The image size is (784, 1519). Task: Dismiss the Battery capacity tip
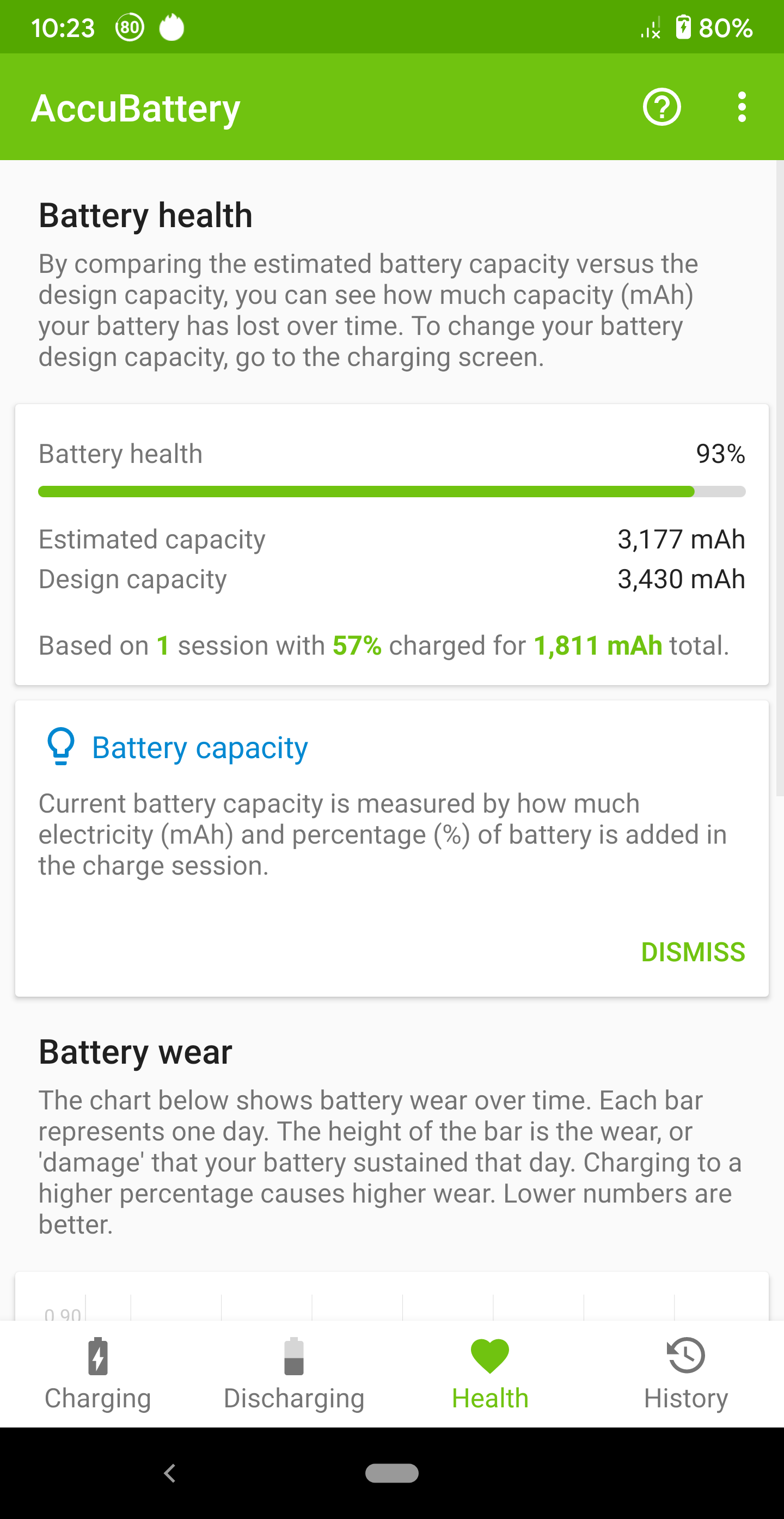[693, 951]
